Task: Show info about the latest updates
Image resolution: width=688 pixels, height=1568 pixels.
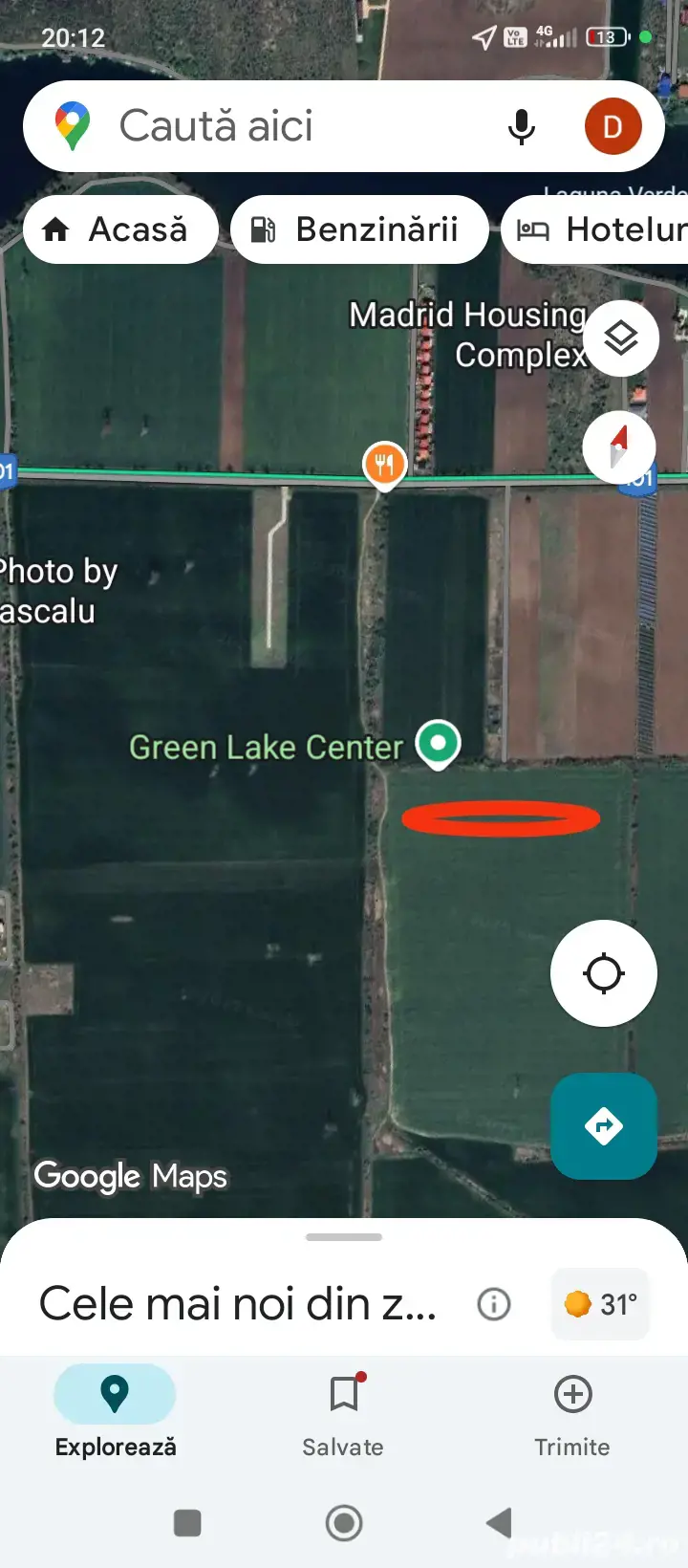Action: tap(494, 1304)
